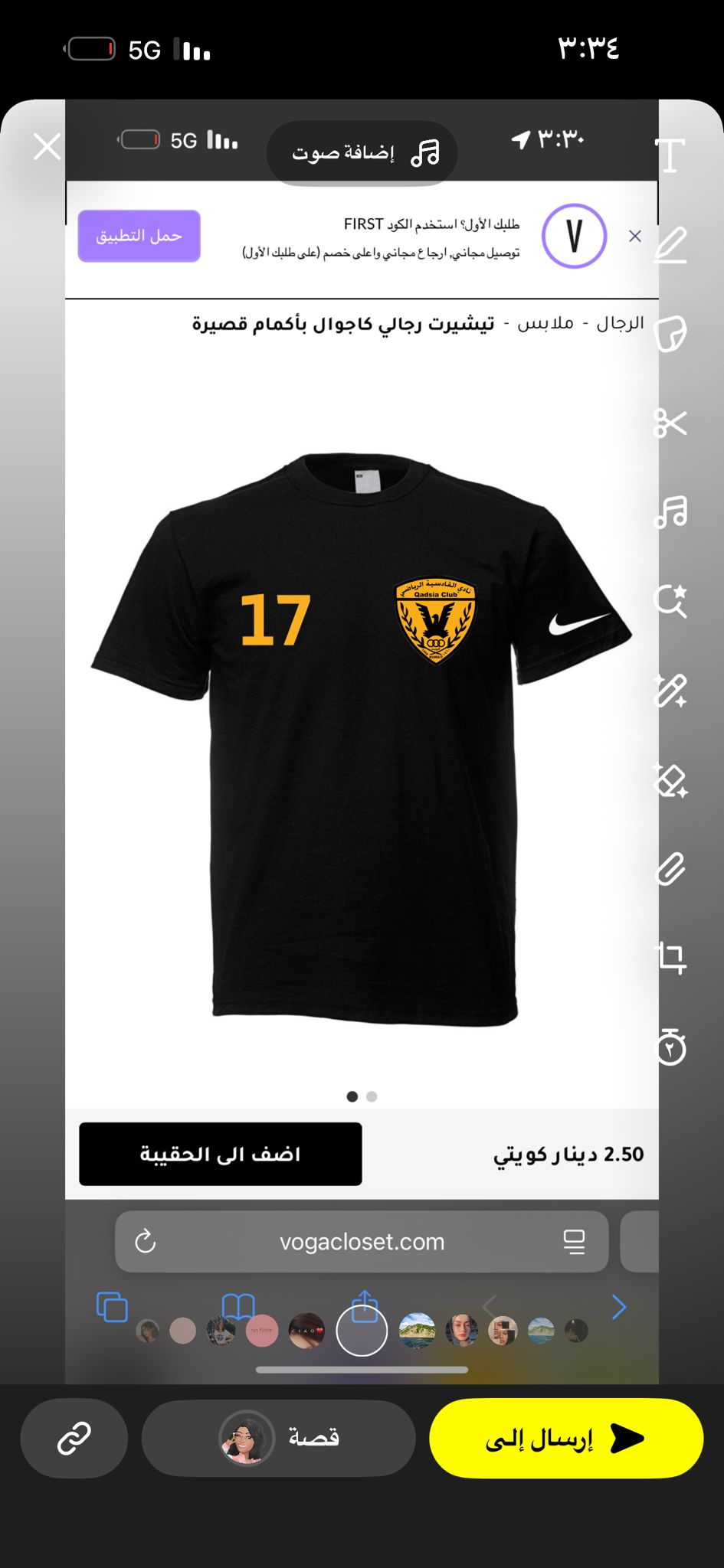
Task: Open the crop tool
Action: click(670, 958)
